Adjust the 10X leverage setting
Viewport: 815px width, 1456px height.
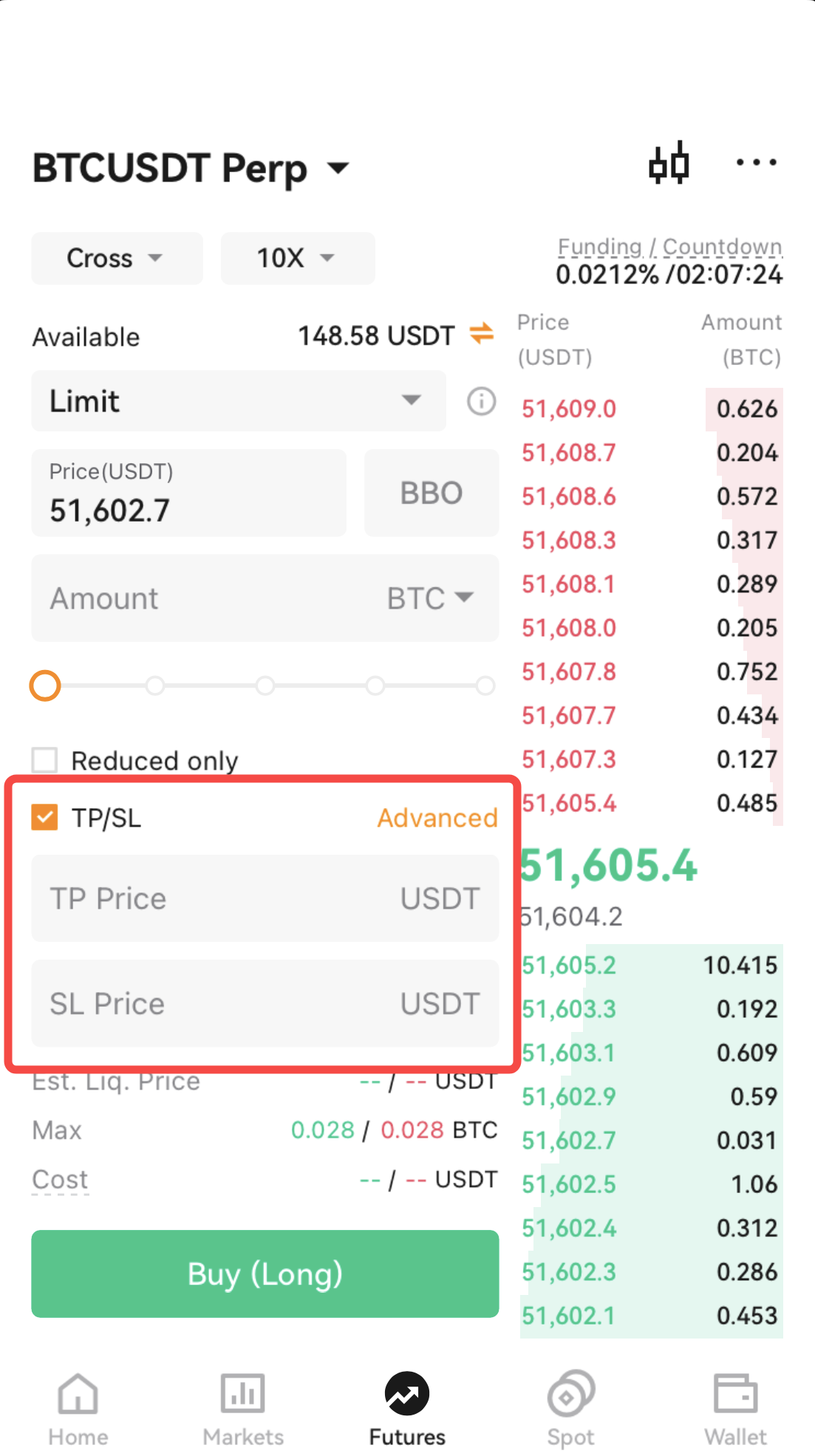(x=298, y=258)
